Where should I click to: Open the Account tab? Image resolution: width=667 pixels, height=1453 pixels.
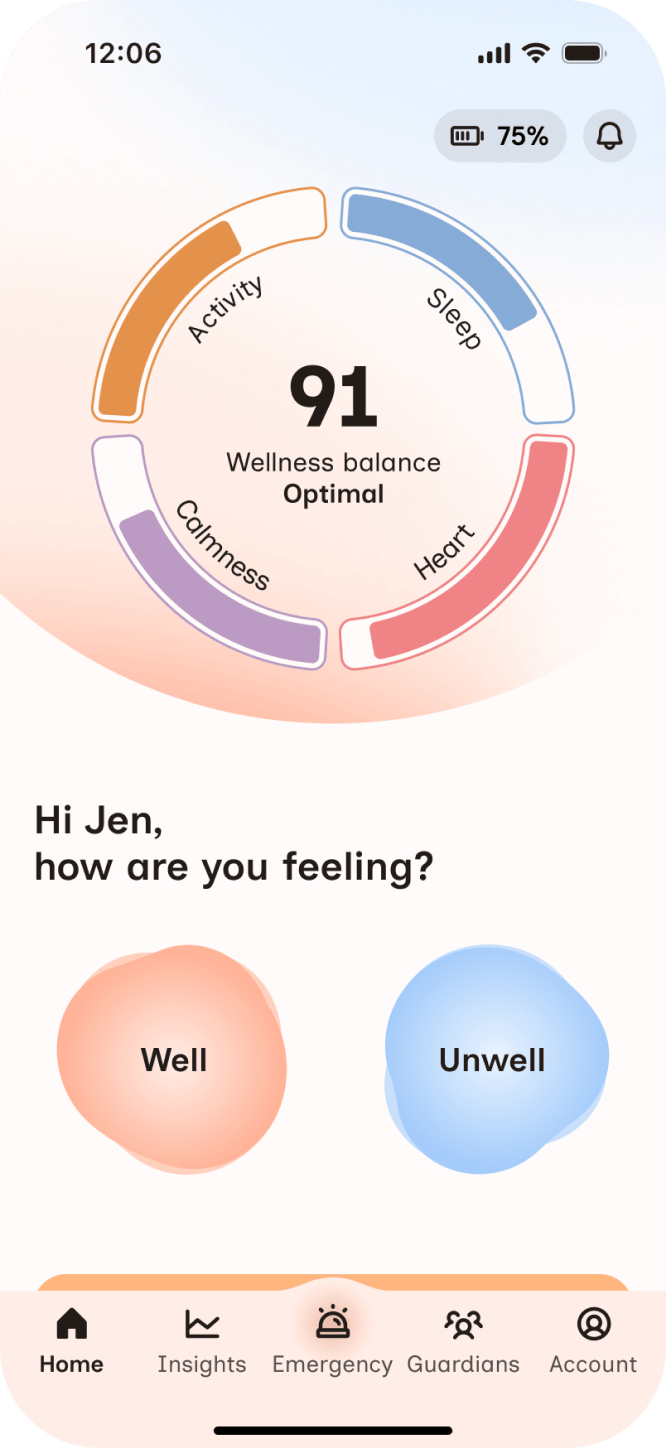pyautogui.click(x=593, y=1342)
